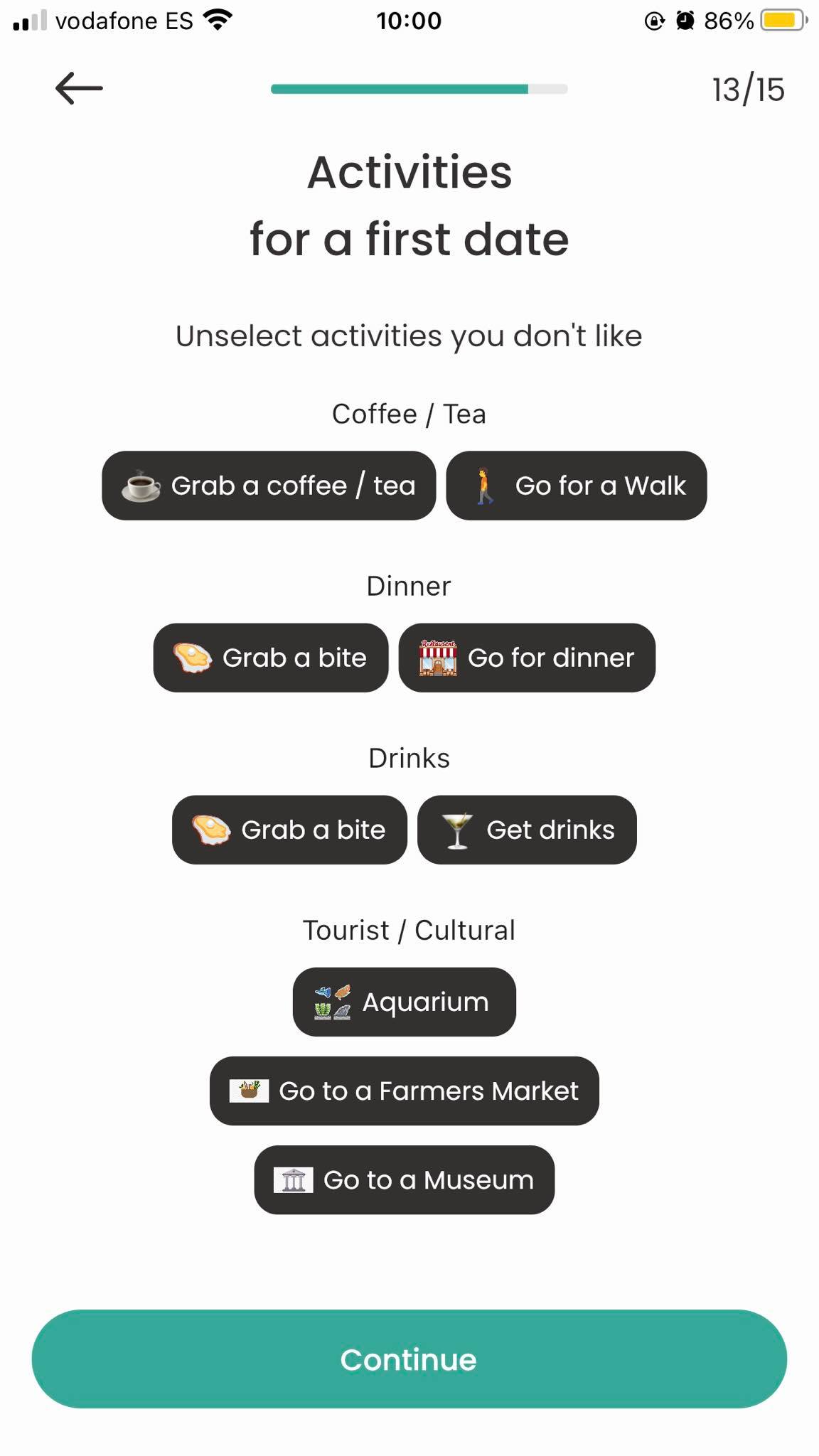Unselect the Grab a coffee / tea activity
Viewport: 819px width, 1456px height.
pos(269,486)
